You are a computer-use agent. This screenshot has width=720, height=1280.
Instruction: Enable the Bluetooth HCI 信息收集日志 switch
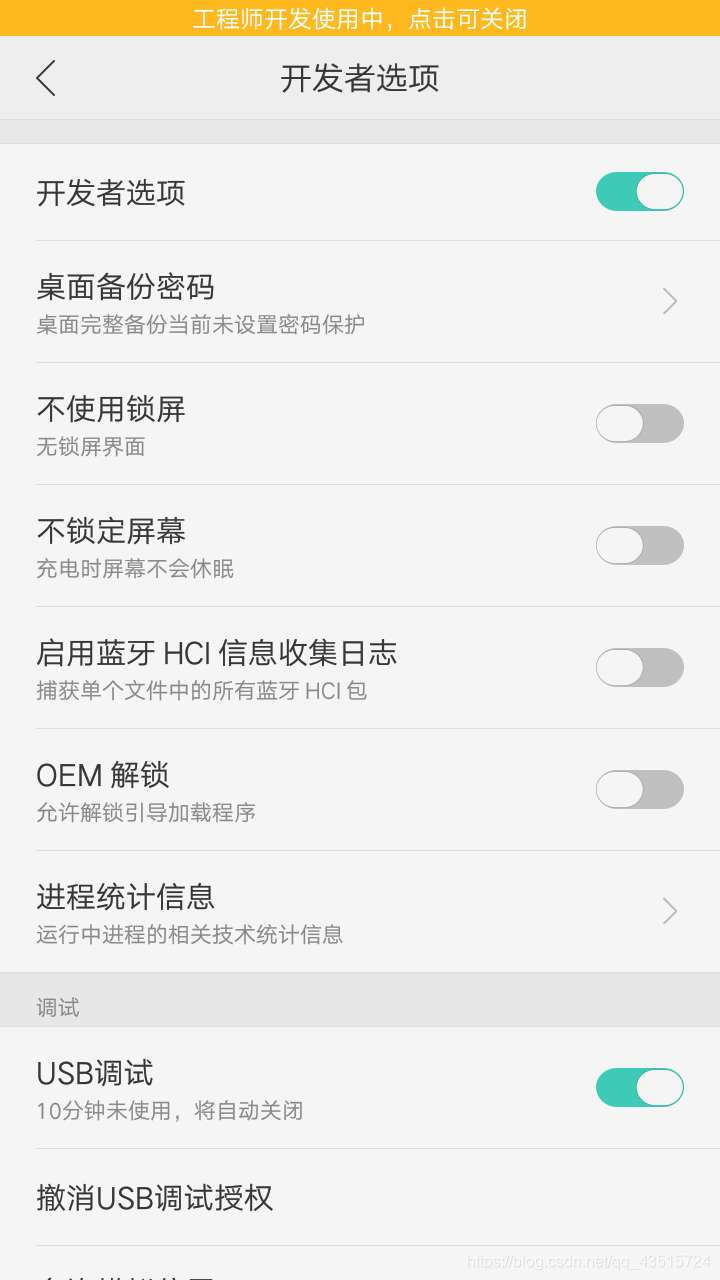click(x=639, y=667)
